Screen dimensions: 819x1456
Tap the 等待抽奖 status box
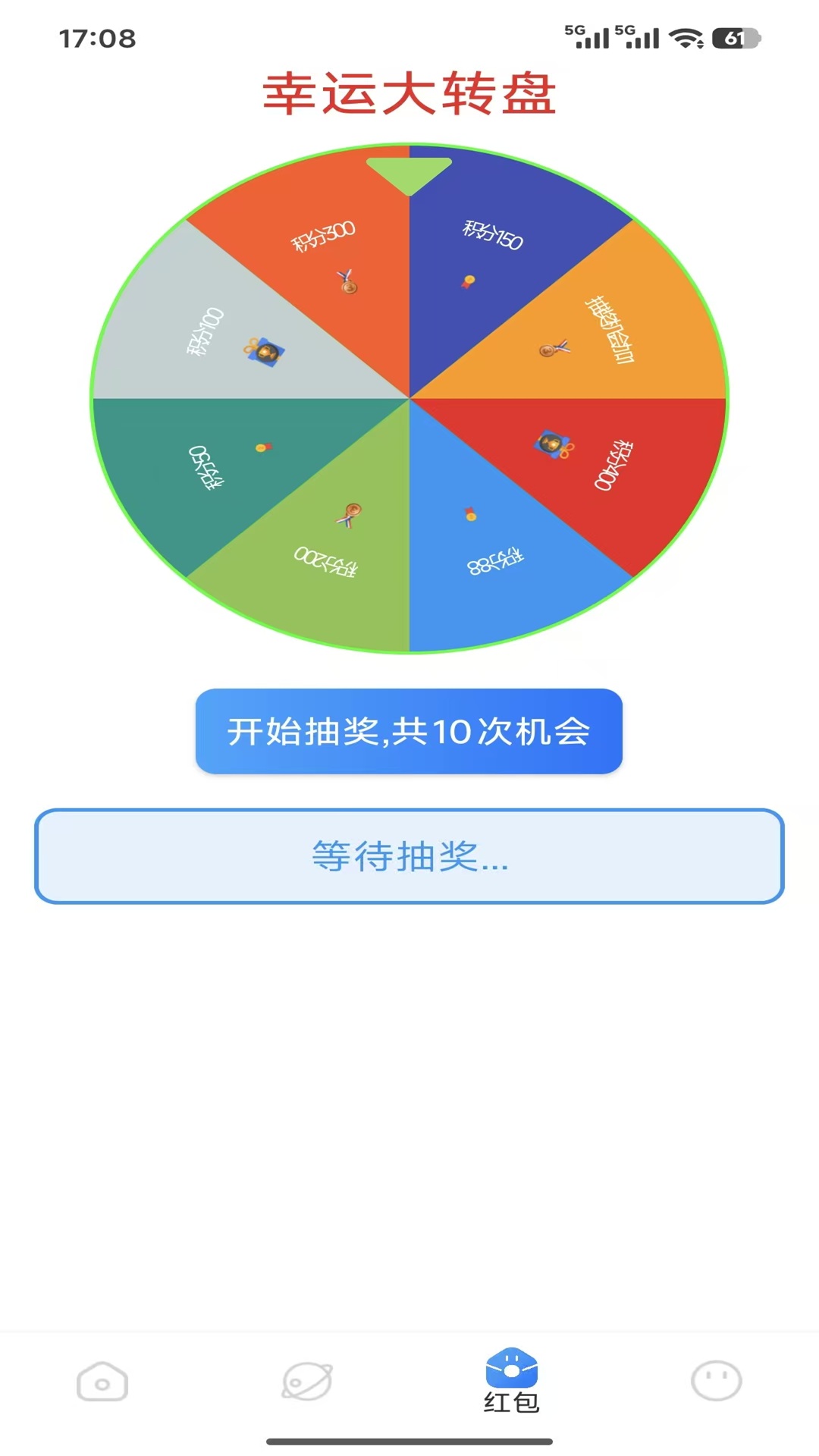click(408, 856)
